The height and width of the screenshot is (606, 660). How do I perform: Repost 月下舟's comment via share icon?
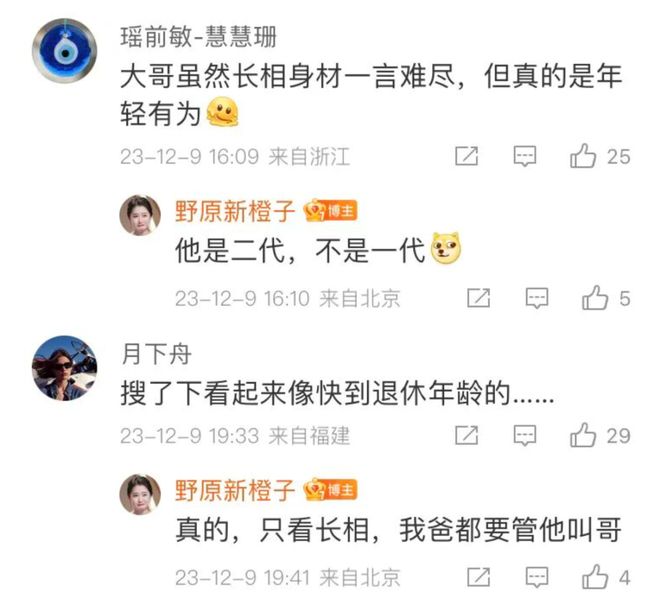[x=466, y=435]
